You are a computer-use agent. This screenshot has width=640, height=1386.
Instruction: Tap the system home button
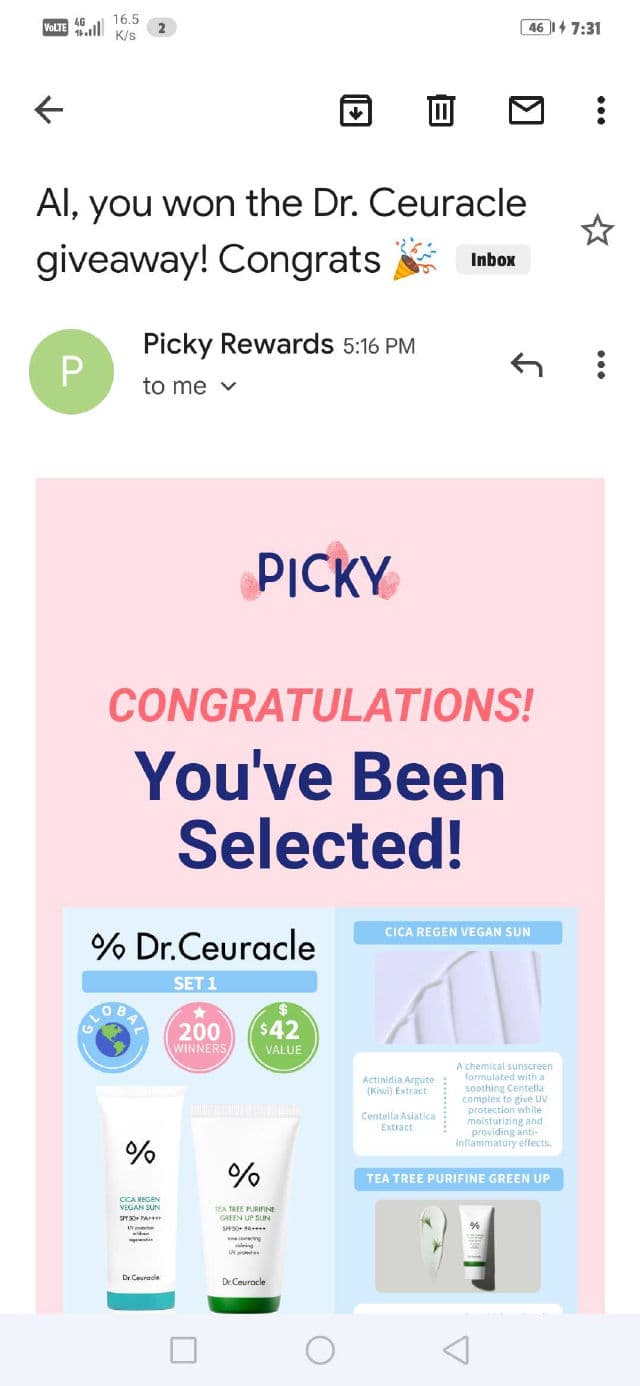(320, 1350)
